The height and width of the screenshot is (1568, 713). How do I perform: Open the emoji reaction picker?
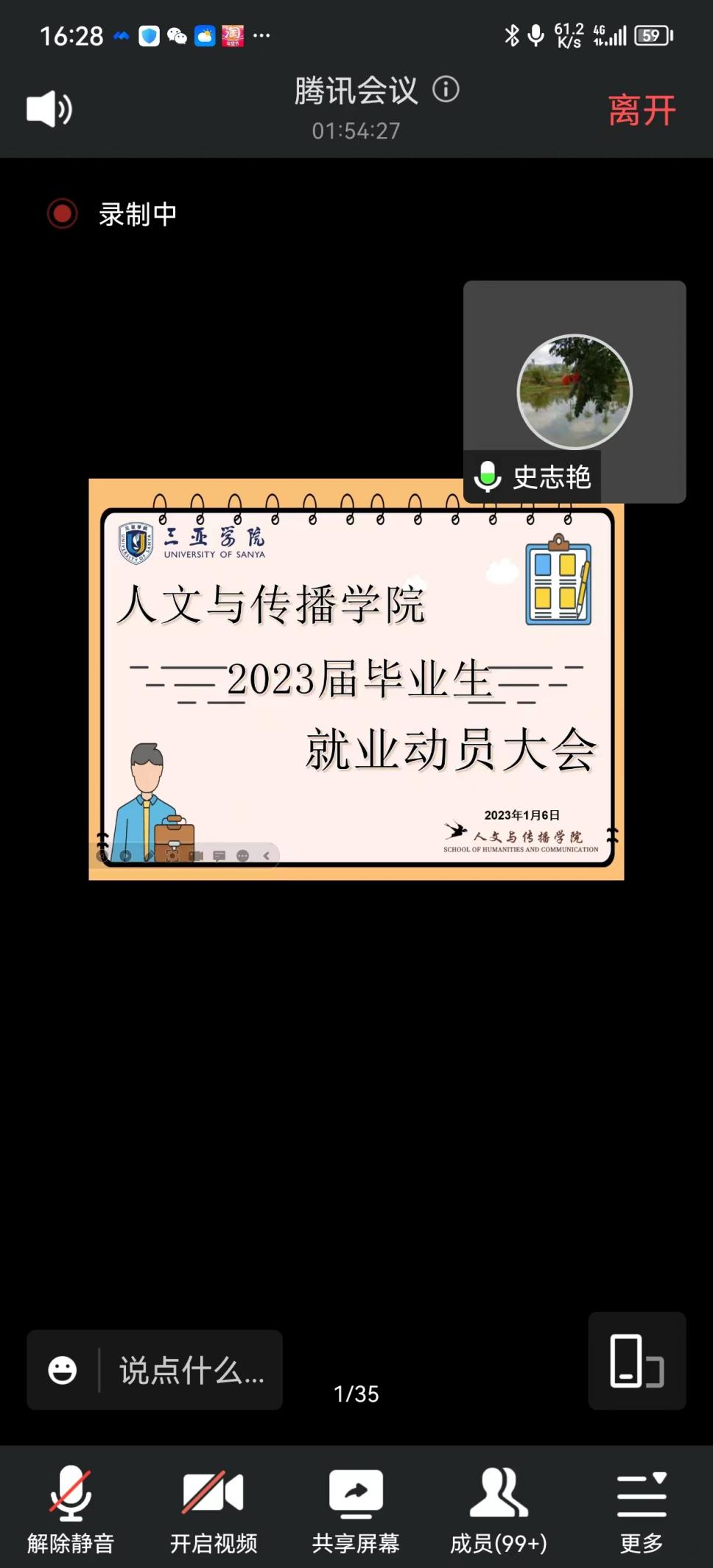point(63,1370)
